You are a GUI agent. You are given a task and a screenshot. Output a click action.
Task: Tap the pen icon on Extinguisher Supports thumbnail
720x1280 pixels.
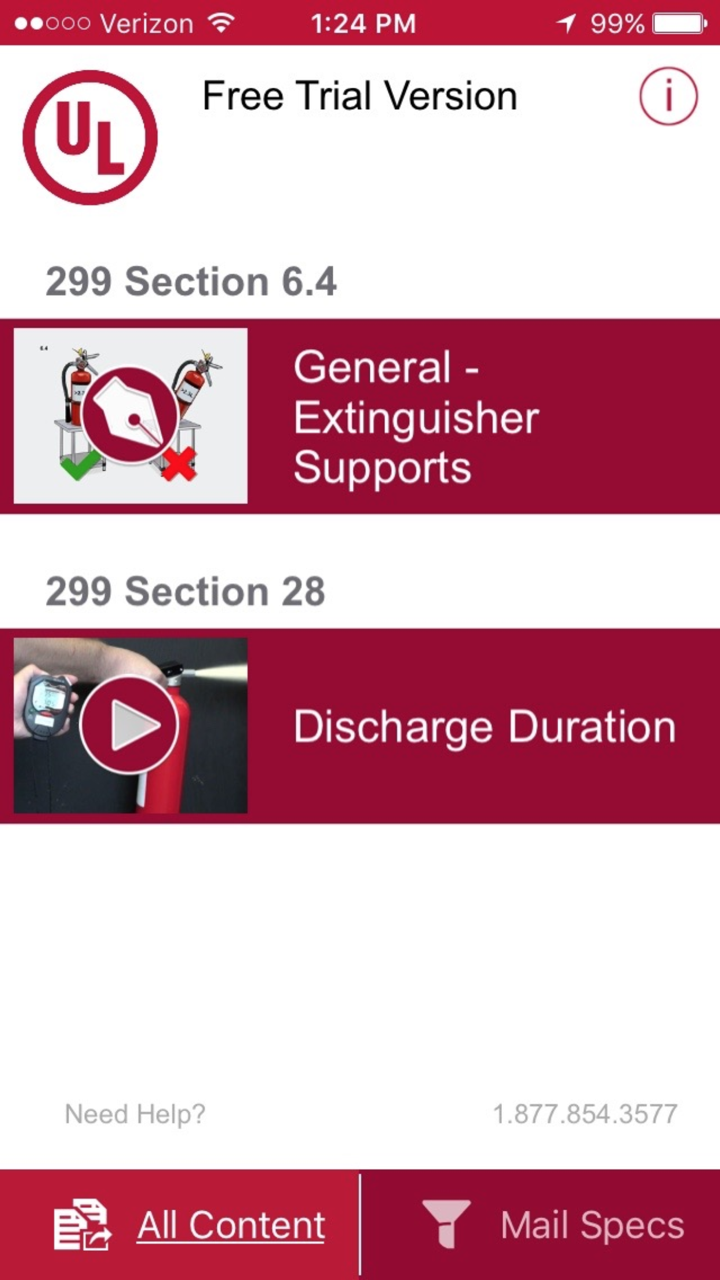[129, 415]
